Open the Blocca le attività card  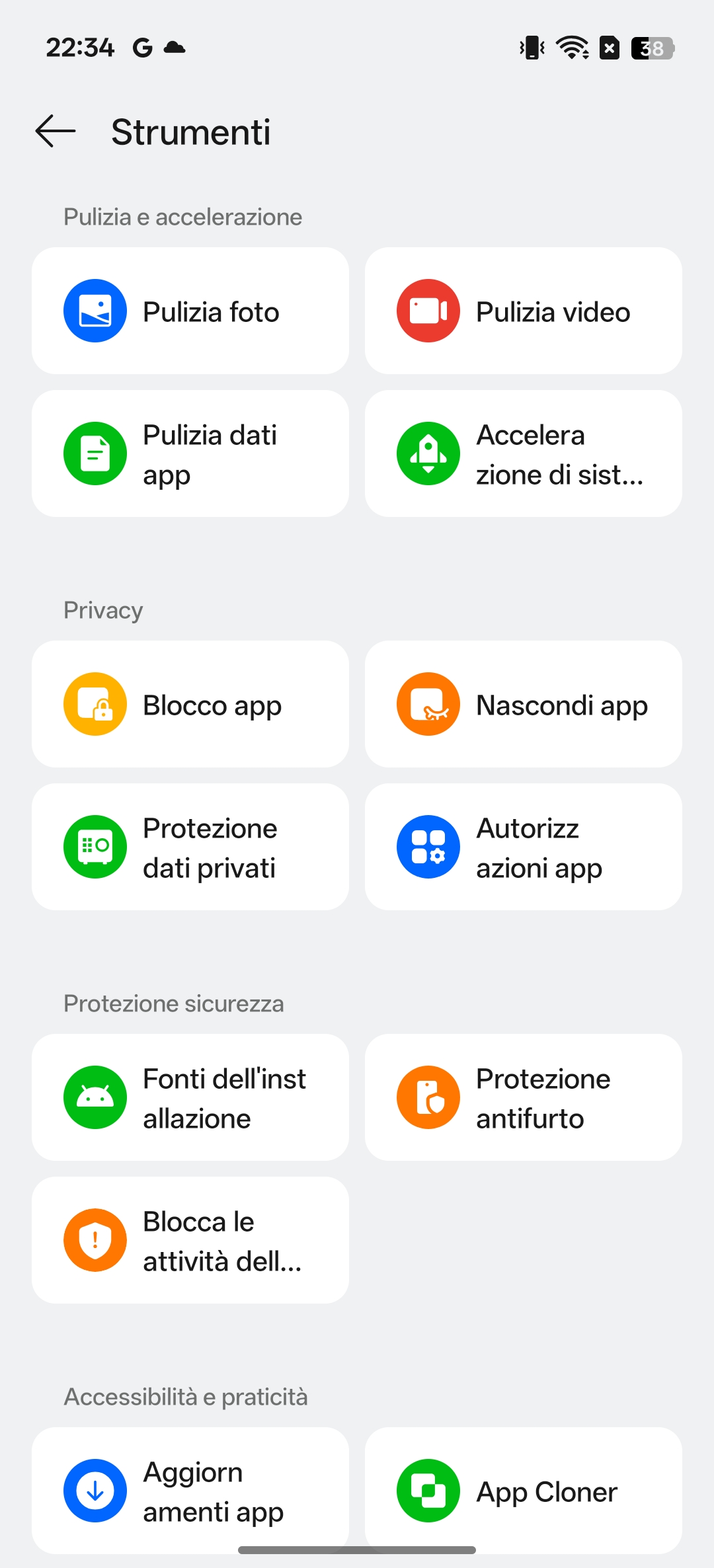(190, 1240)
